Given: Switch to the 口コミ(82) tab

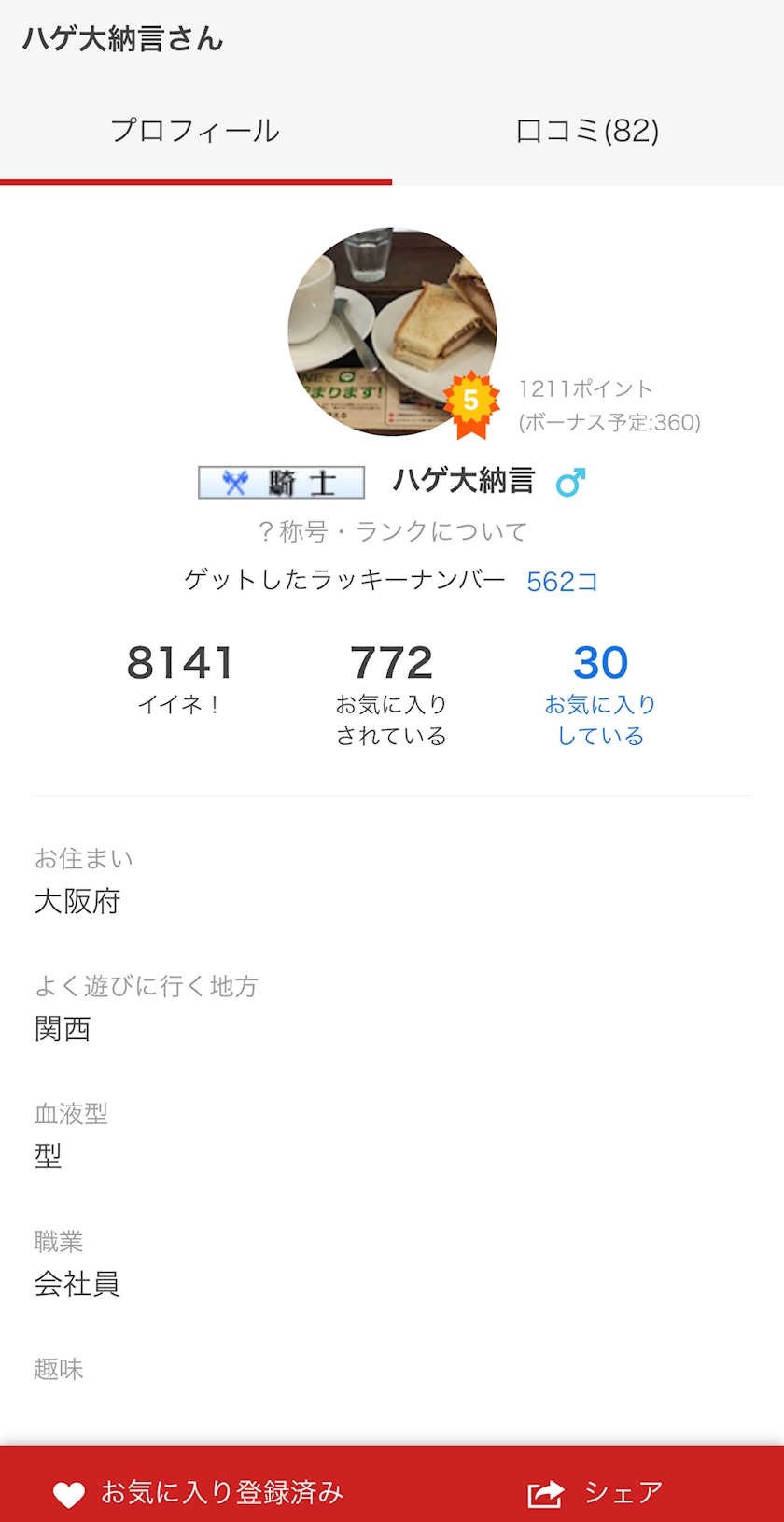Looking at the screenshot, I should click(x=587, y=131).
